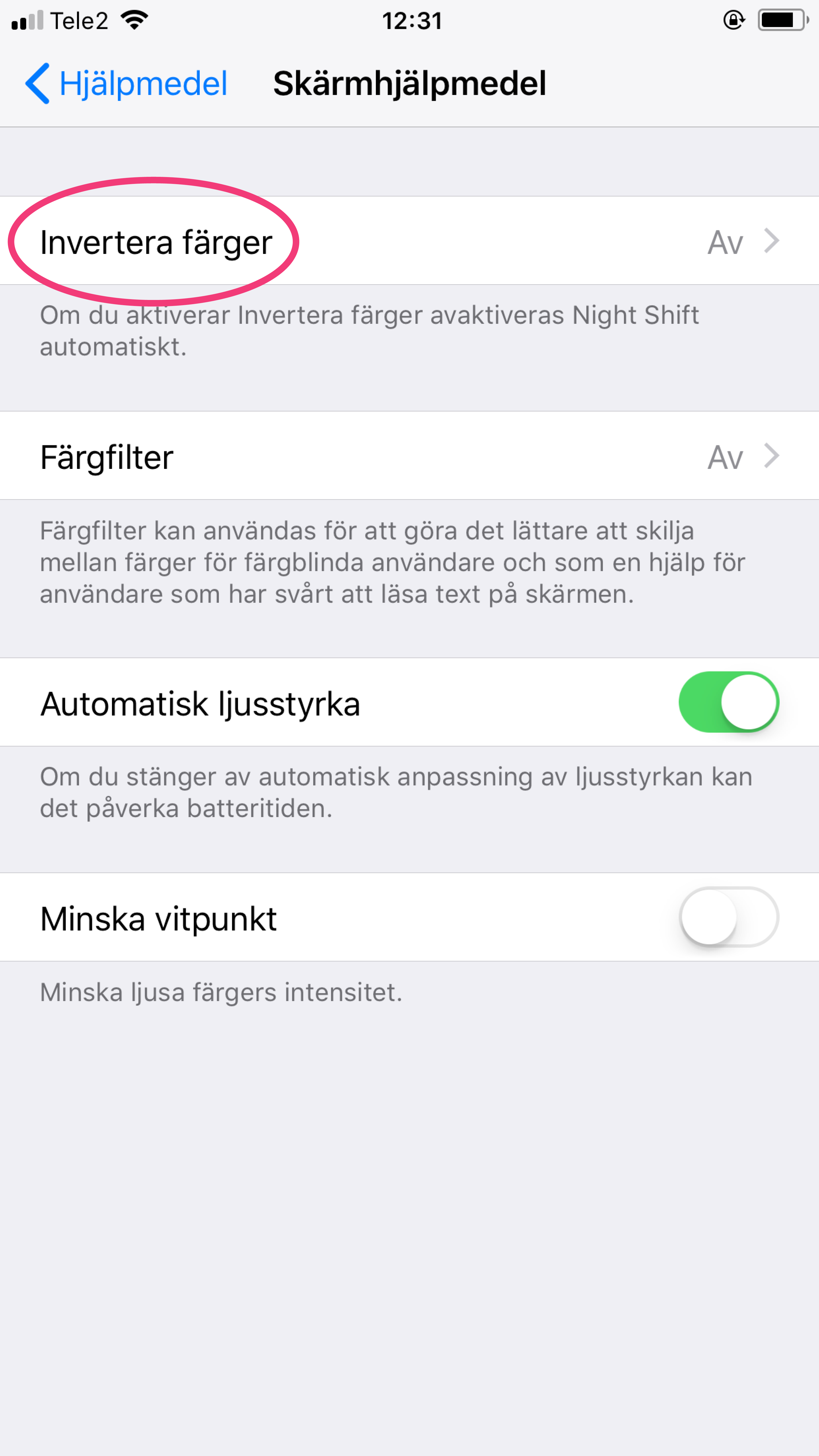819x1456 pixels.
Task: Turn off Automatisk ljusstyrka
Action: coord(729,702)
